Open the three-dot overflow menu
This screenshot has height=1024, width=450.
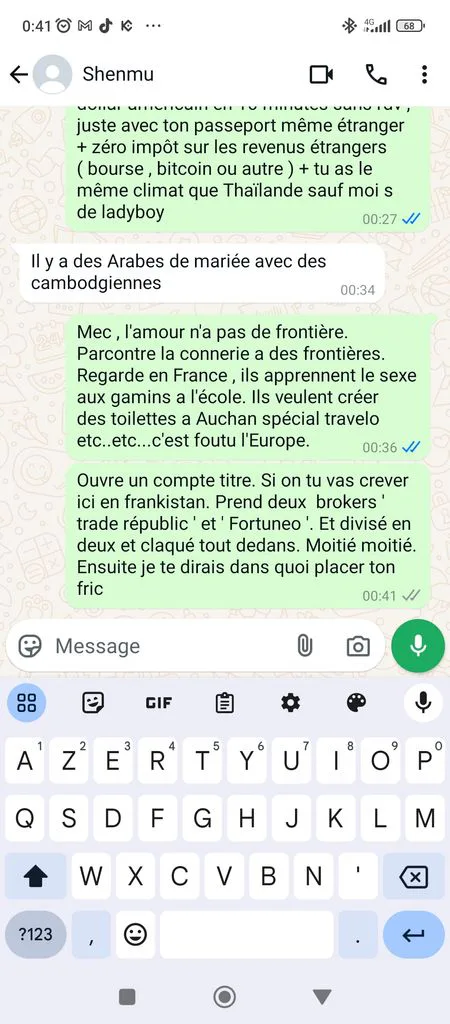click(x=425, y=75)
